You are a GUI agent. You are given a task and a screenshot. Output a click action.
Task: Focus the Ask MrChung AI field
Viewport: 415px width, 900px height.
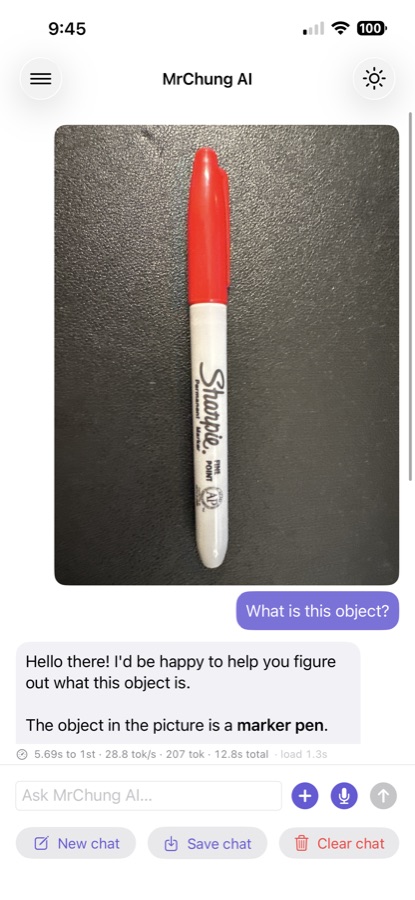[149, 796]
